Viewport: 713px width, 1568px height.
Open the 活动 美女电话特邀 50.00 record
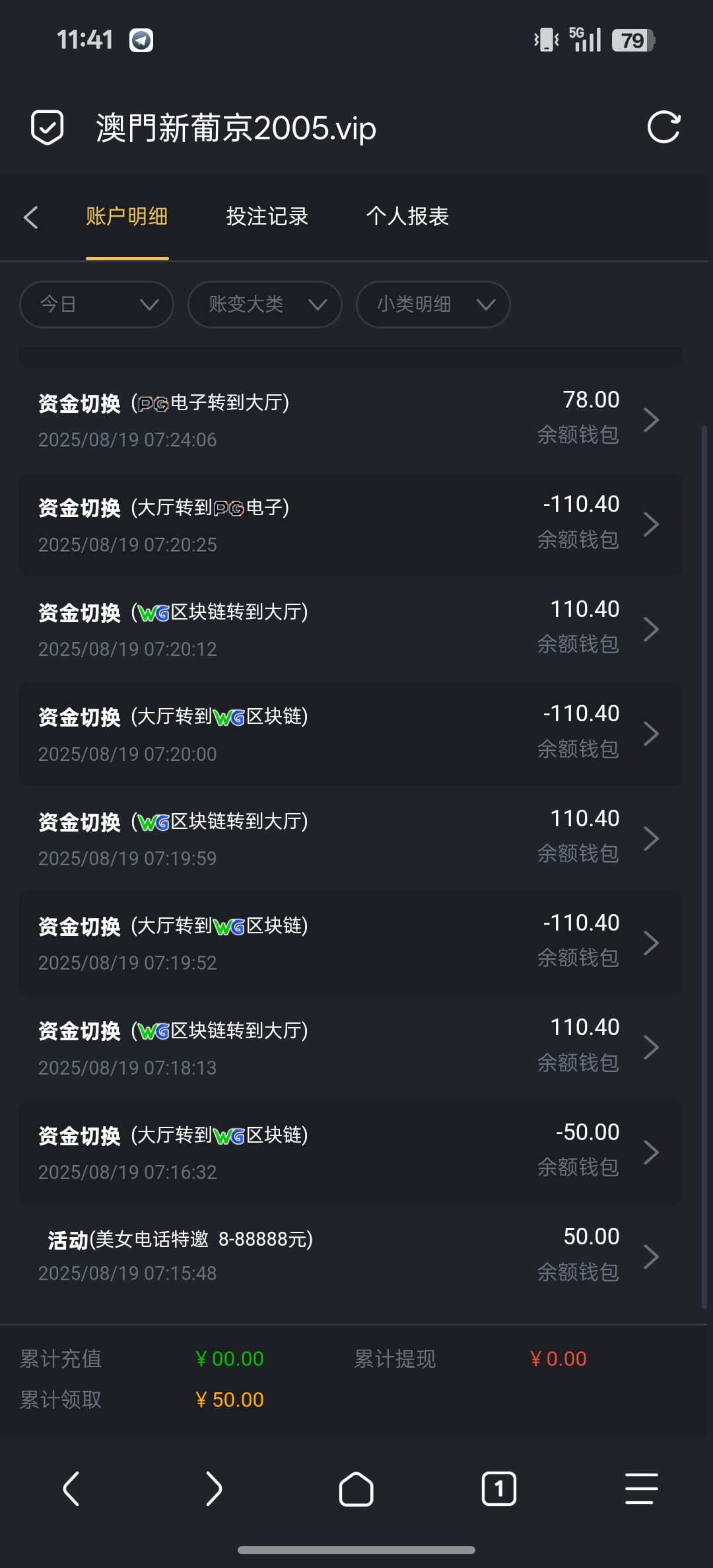point(350,1256)
